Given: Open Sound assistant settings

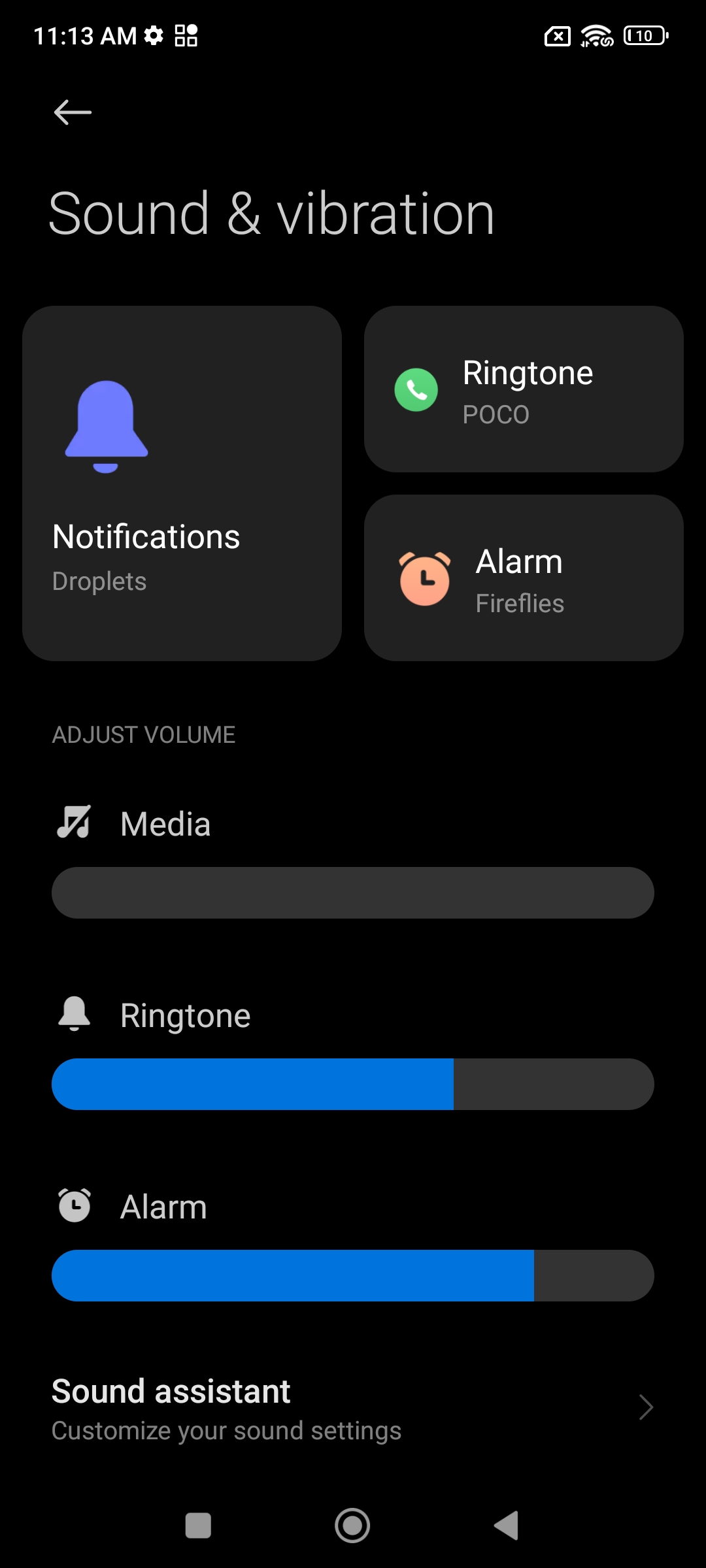Looking at the screenshot, I should pyautogui.click(x=353, y=1408).
